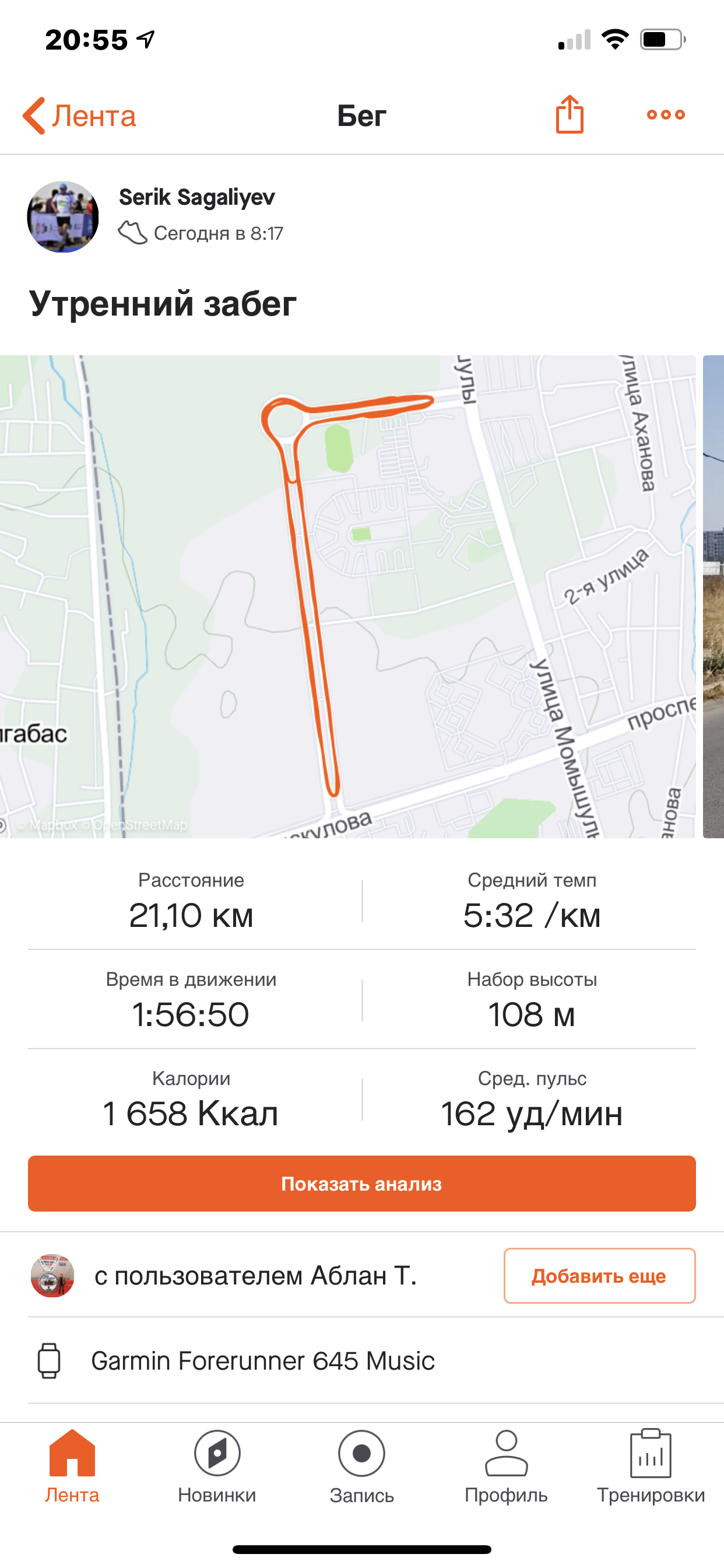Open Аблан Т. companion row
Viewport: 724px width, 1568px height.
click(x=255, y=1276)
